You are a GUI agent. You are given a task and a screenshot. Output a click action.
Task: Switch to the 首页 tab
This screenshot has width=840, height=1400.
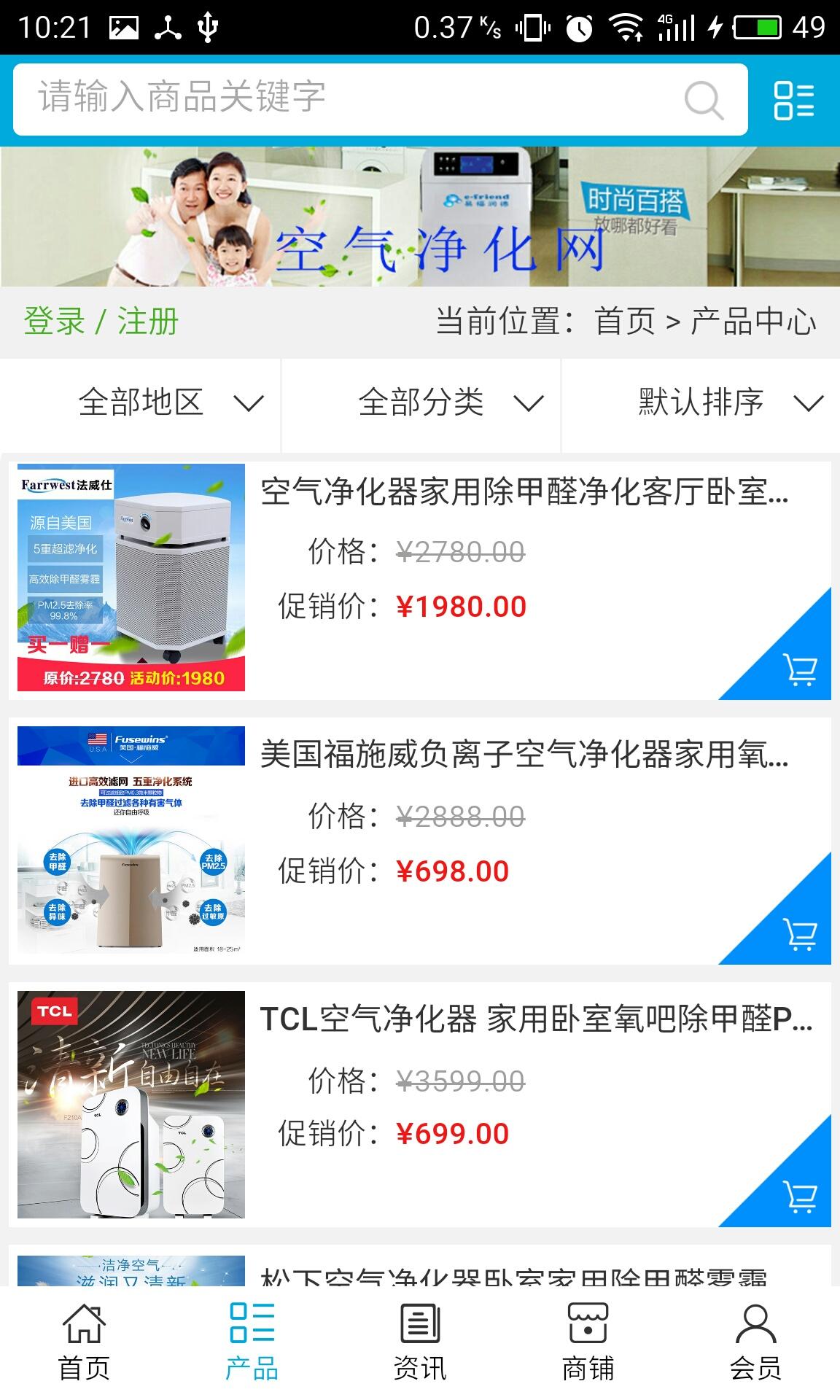(x=84, y=1343)
